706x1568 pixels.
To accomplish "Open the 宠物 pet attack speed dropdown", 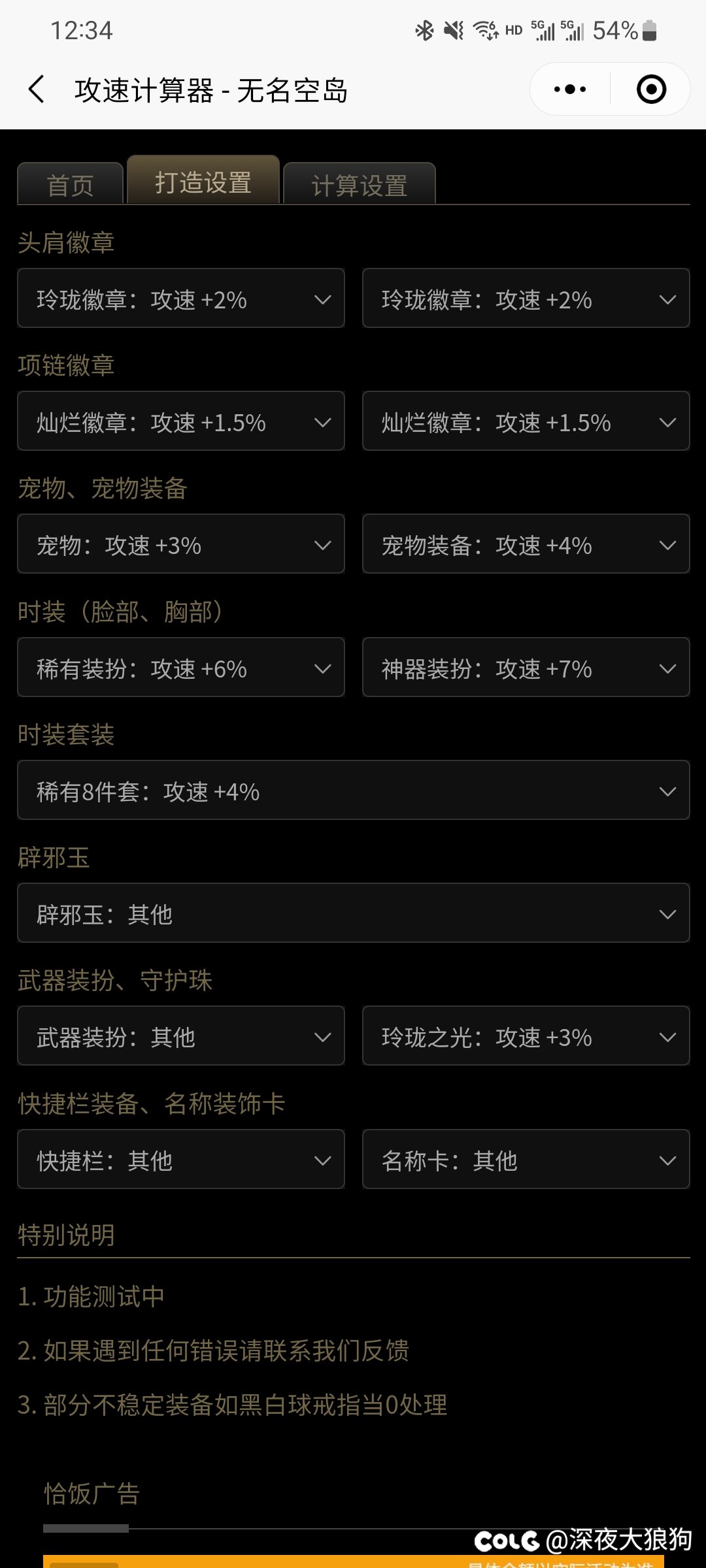I will coord(181,544).
